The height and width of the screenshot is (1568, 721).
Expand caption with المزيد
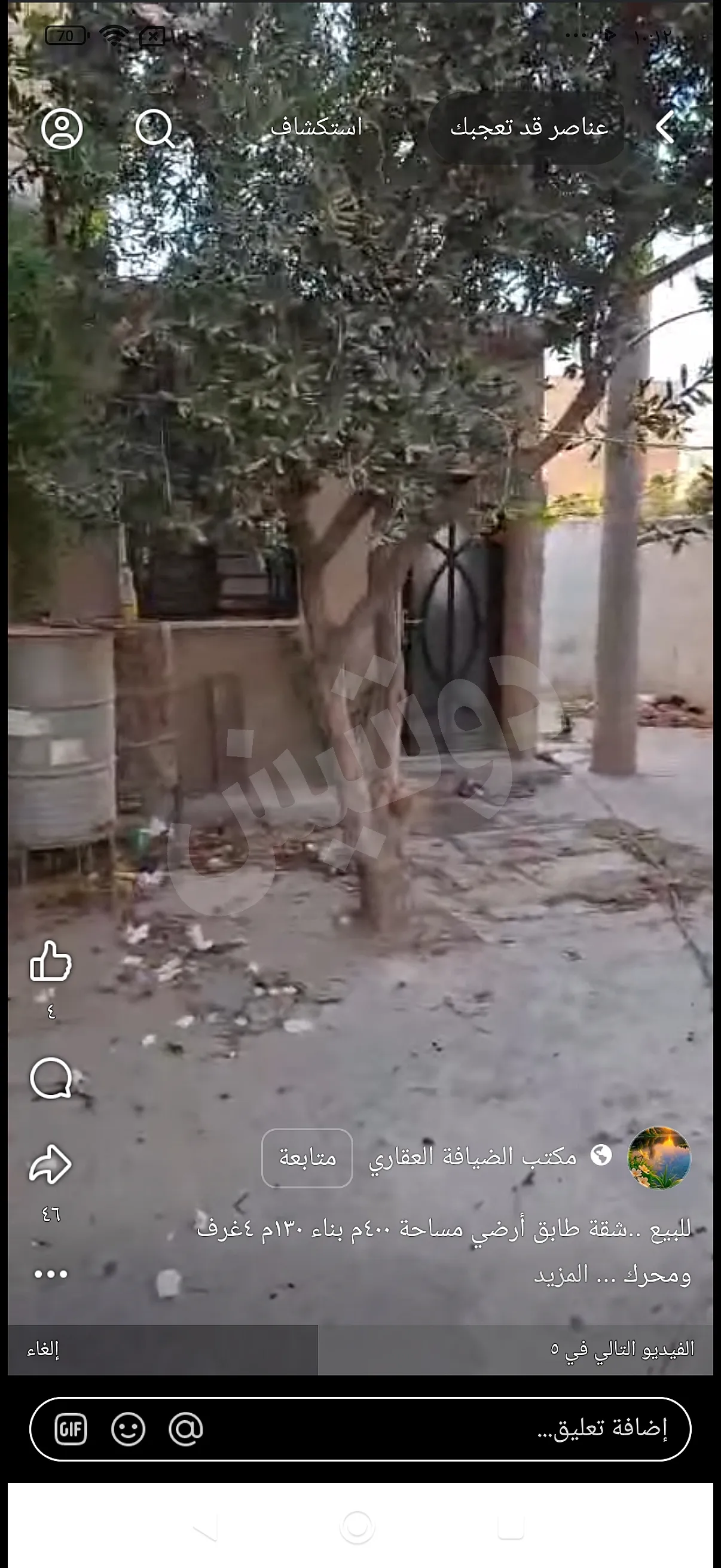[x=561, y=1274]
